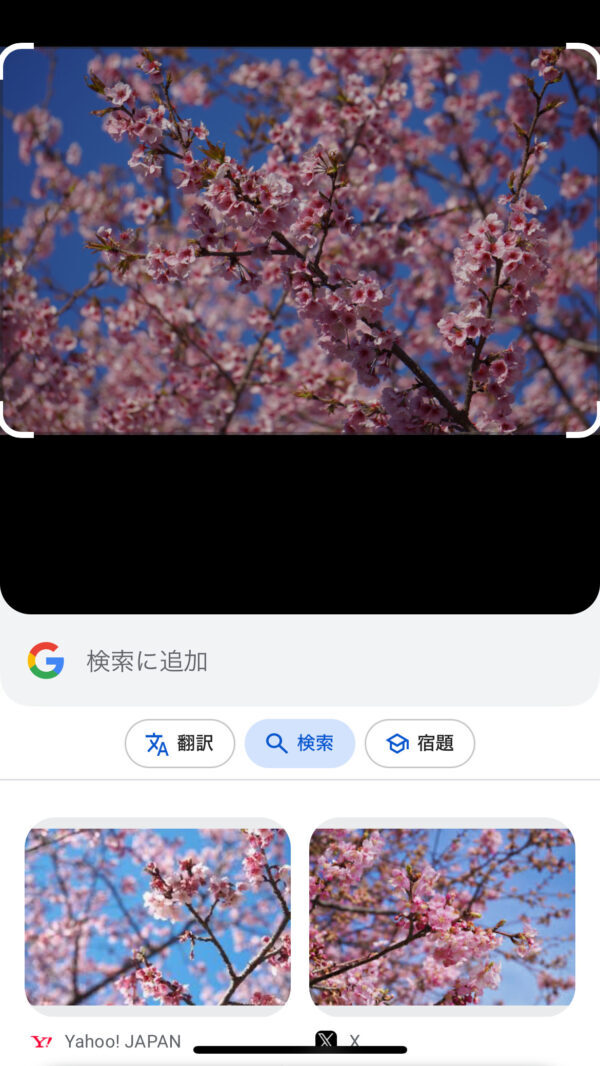
Task: Open the Yahoo! JAPAN cherry blossom result
Action: coord(157,917)
